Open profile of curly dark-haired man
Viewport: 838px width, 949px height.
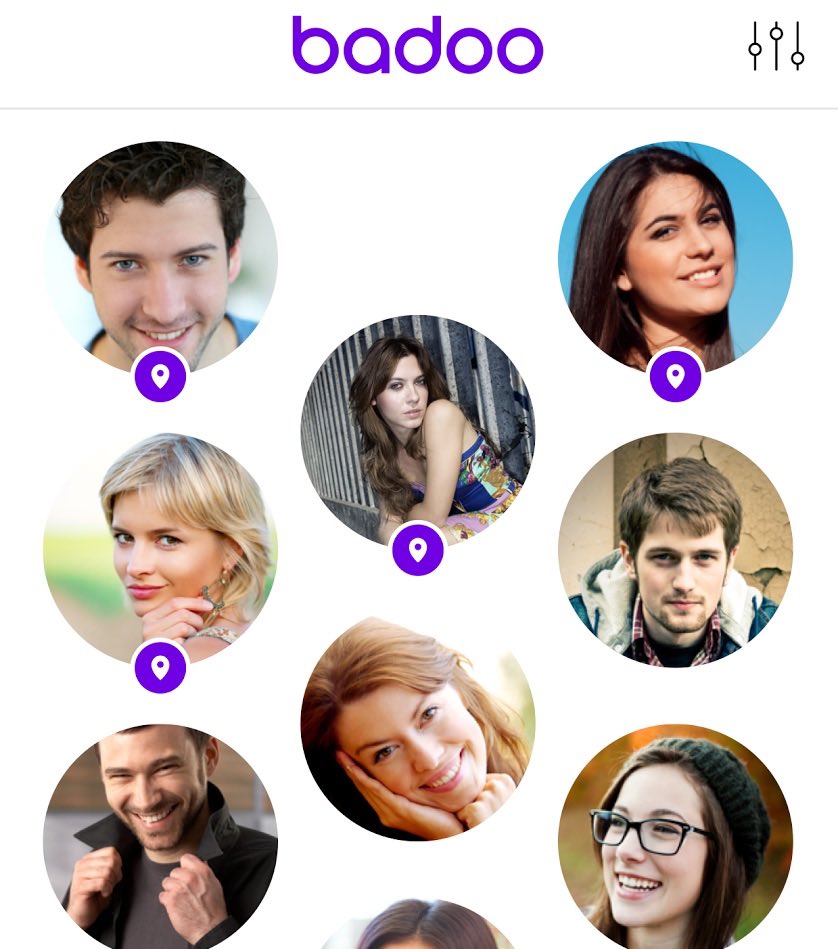point(160,257)
